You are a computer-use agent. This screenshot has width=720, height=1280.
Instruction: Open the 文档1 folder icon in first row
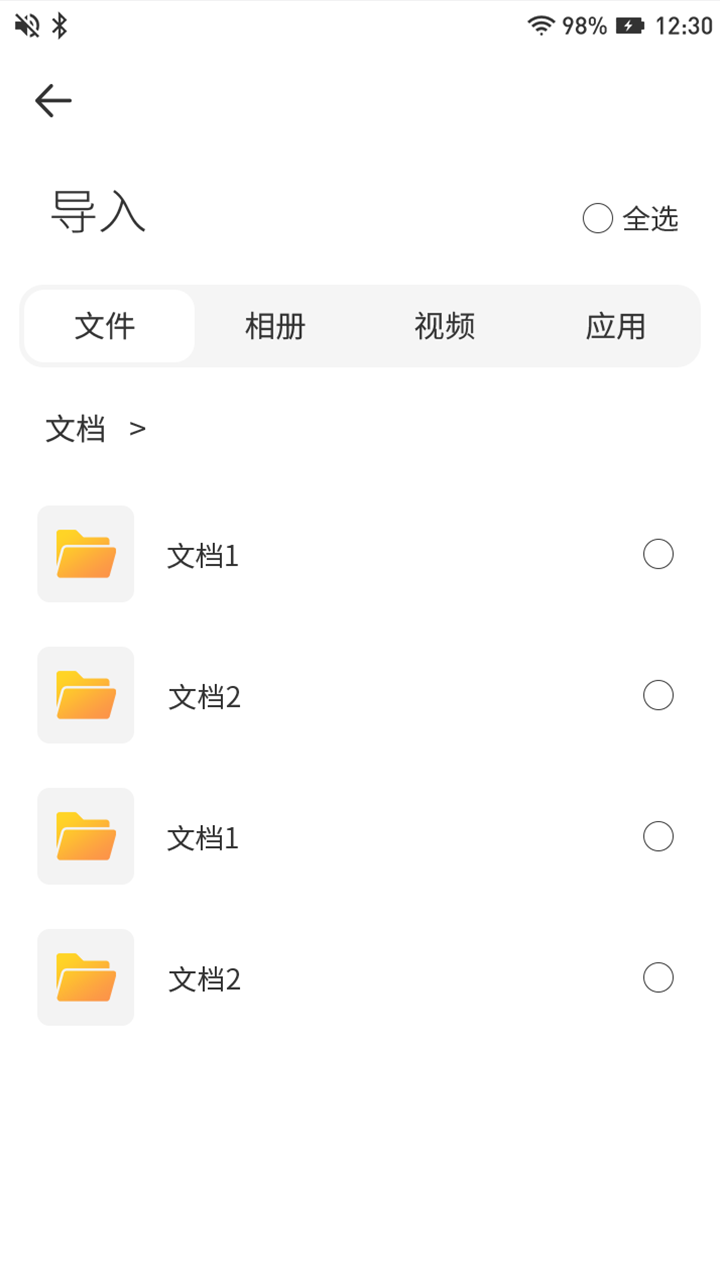(x=85, y=554)
